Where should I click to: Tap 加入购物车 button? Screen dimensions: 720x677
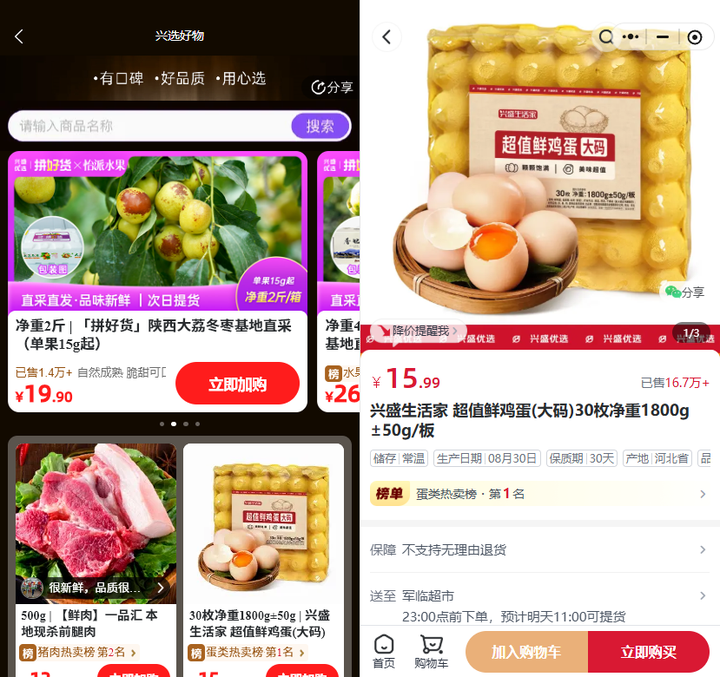526,652
